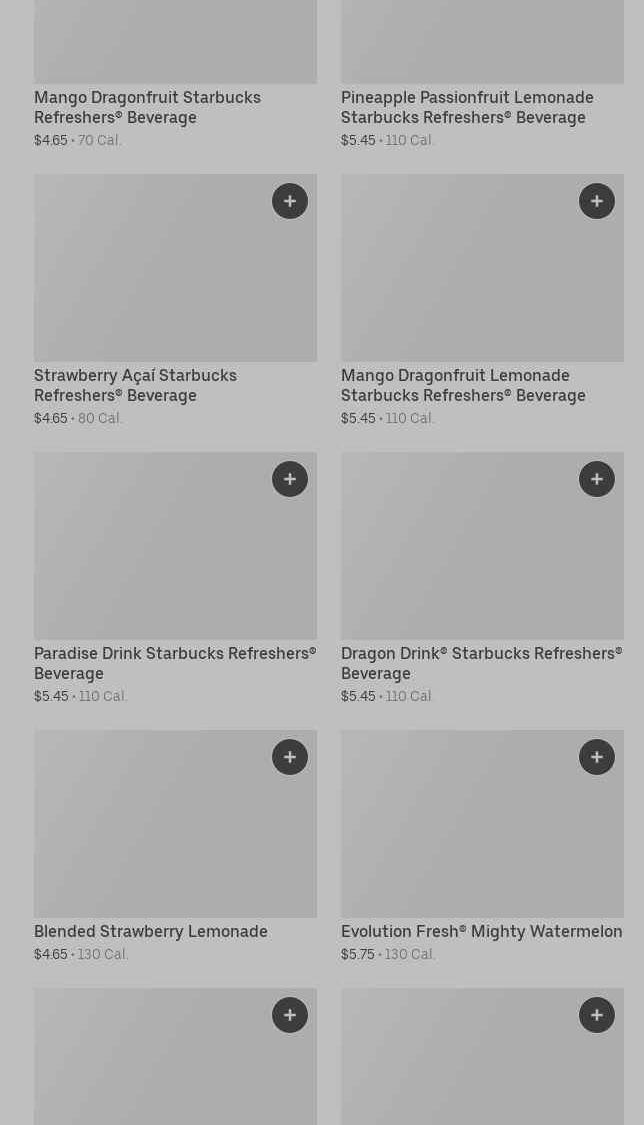Add Blended Strawberry Lemonade to cart
The height and width of the screenshot is (1125, 644).
(290, 757)
